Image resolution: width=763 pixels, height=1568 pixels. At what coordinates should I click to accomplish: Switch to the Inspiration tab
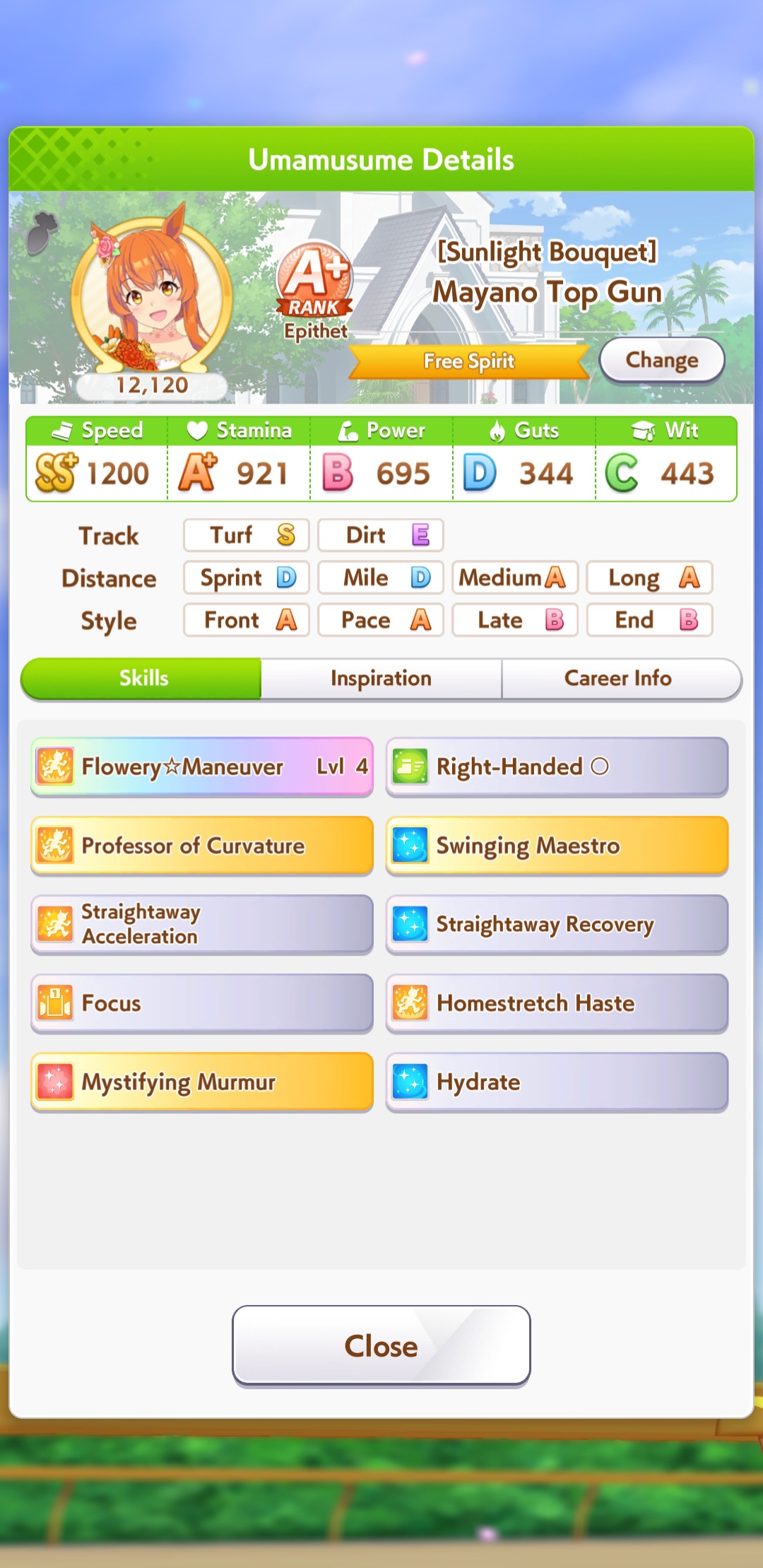(381, 679)
